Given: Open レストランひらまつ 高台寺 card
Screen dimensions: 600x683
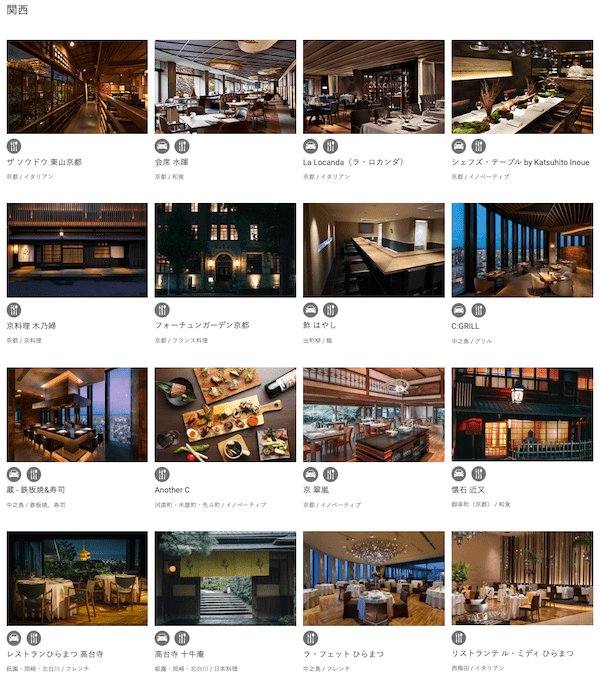Looking at the screenshot, I should [77, 578].
